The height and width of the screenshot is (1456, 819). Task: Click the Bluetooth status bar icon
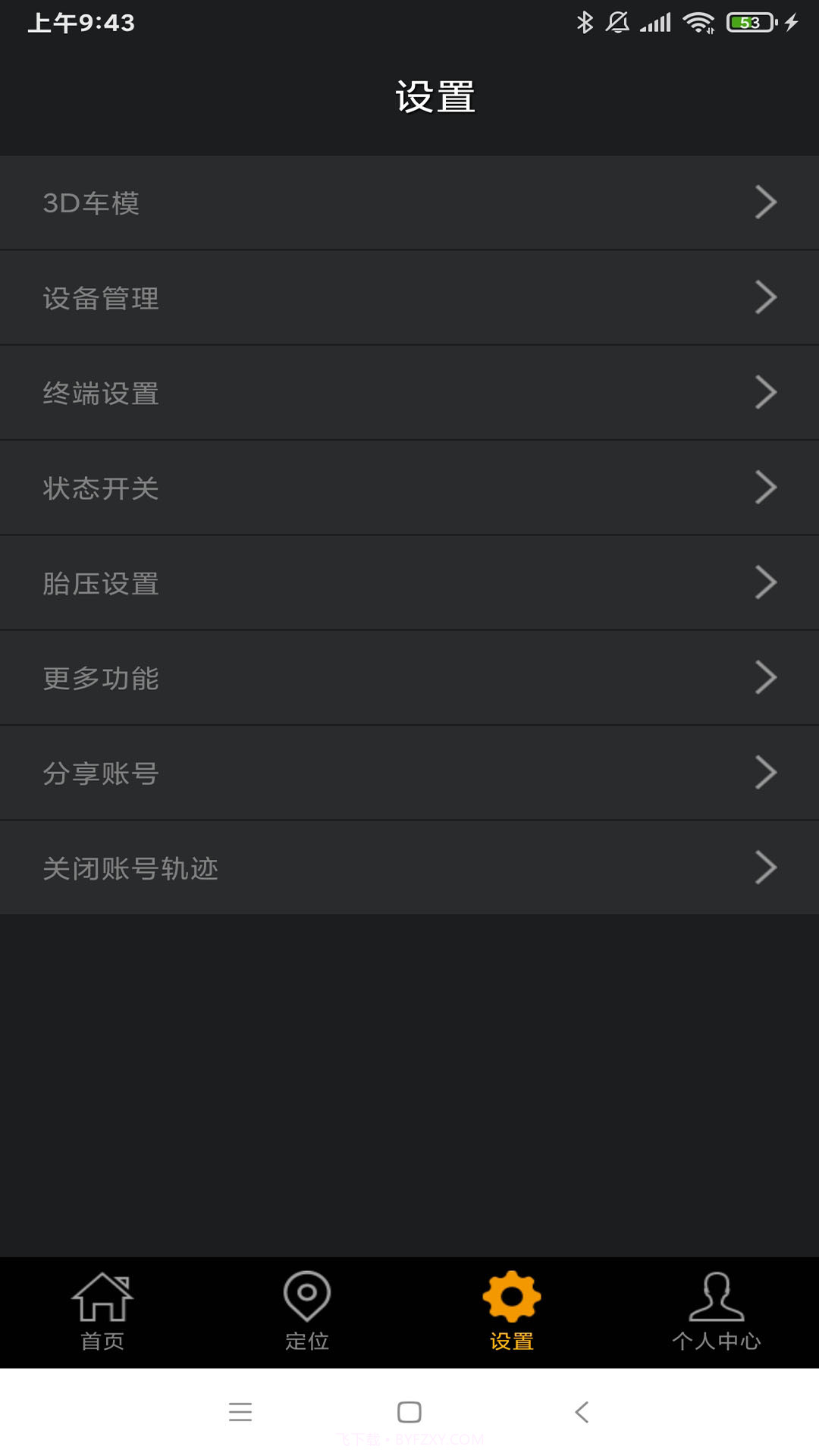click(x=583, y=22)
